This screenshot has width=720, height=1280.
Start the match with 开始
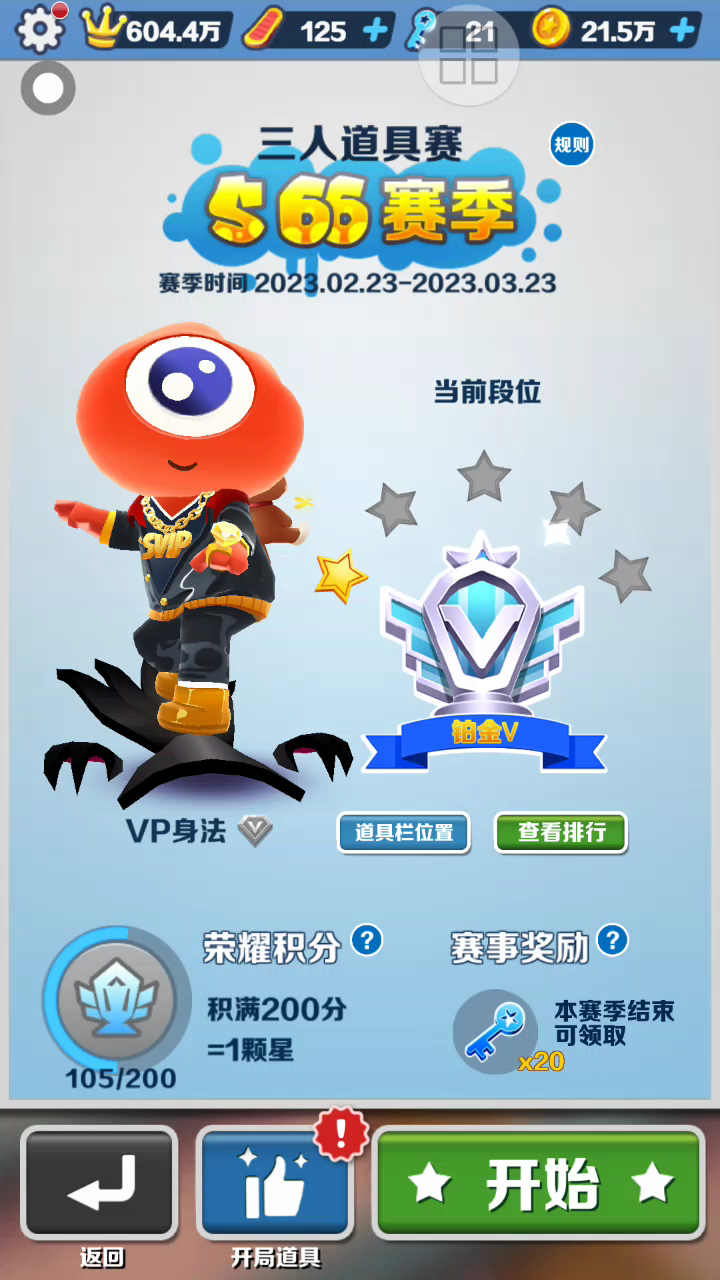coord(540,1184)
